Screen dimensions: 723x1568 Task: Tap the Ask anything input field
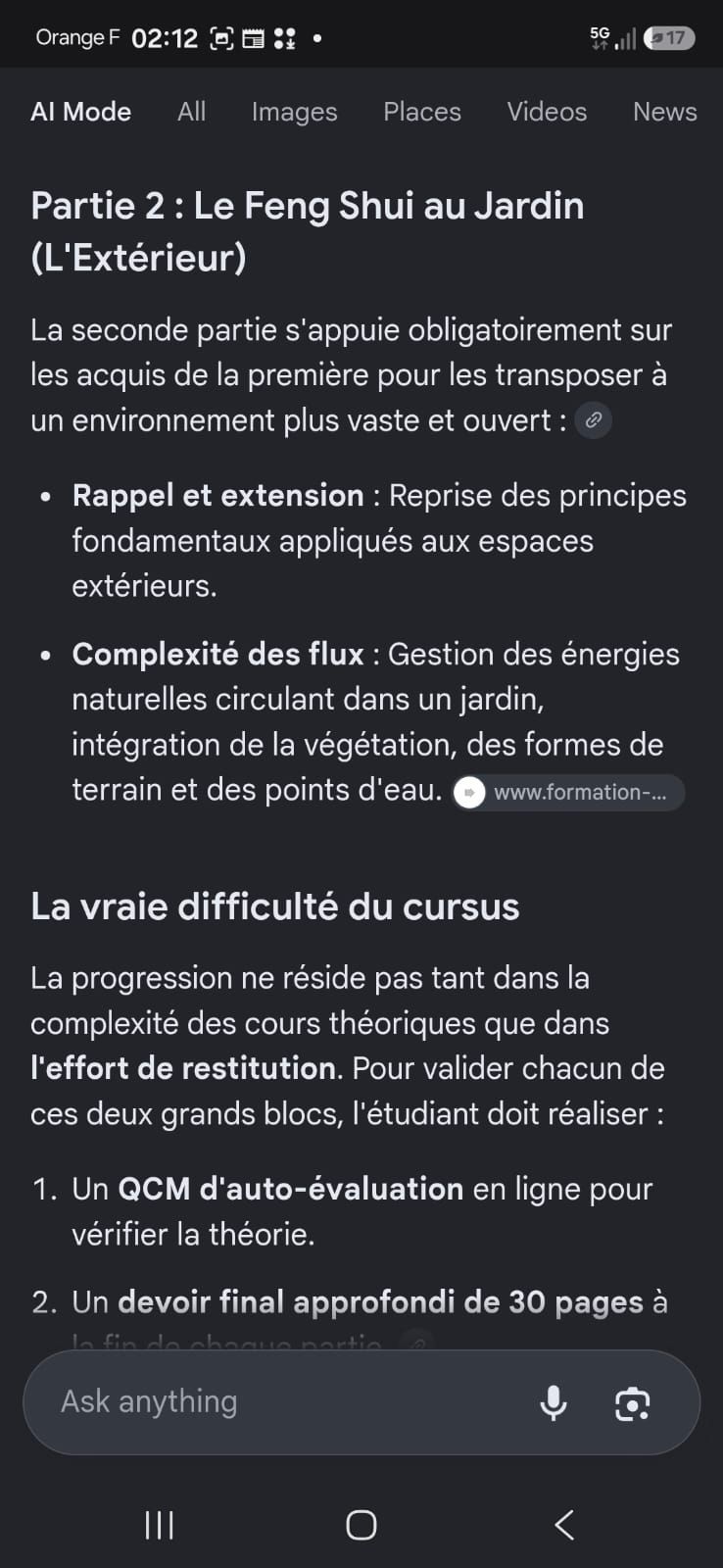284,1401
